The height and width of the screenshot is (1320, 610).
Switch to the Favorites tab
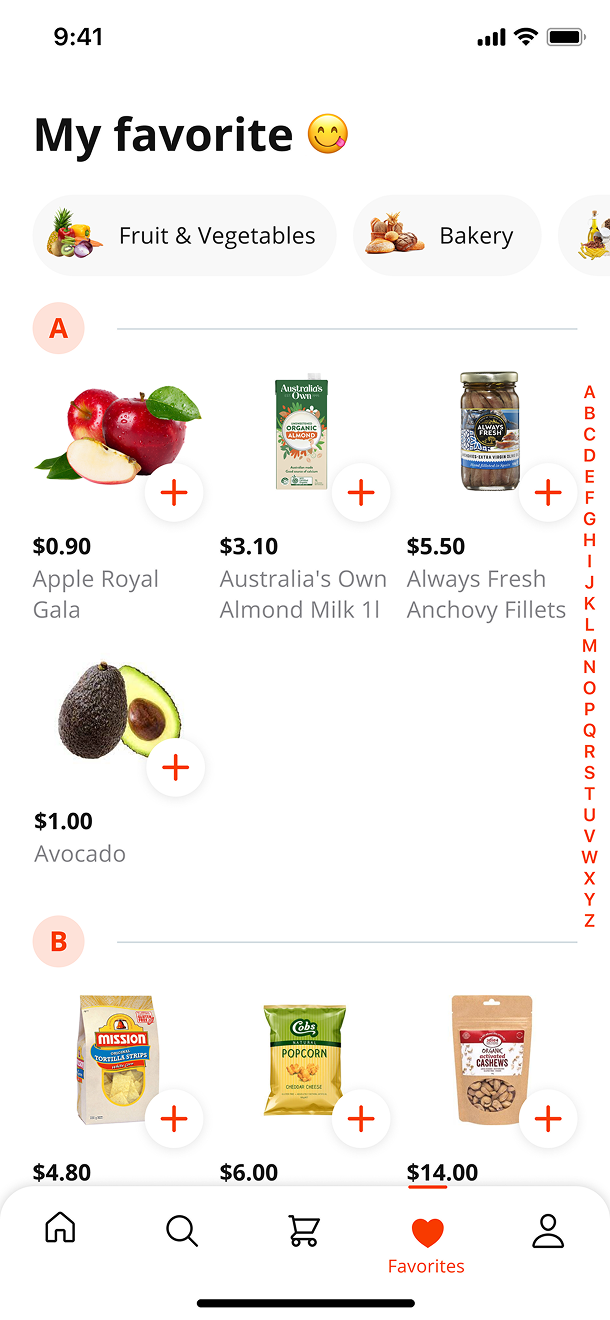pos(427,1245)
